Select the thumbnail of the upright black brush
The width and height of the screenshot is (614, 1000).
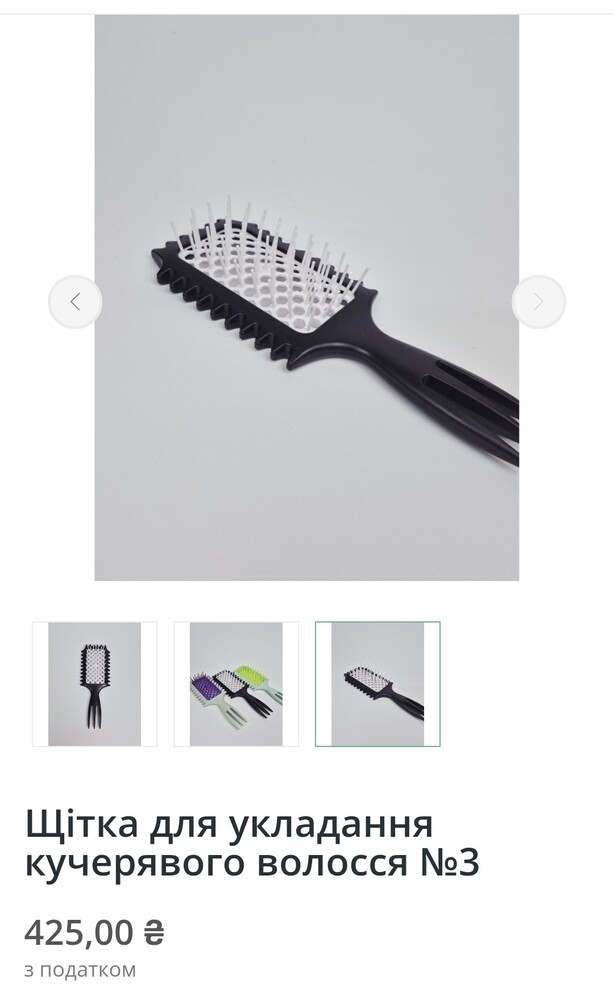click(x=95, y=684)
